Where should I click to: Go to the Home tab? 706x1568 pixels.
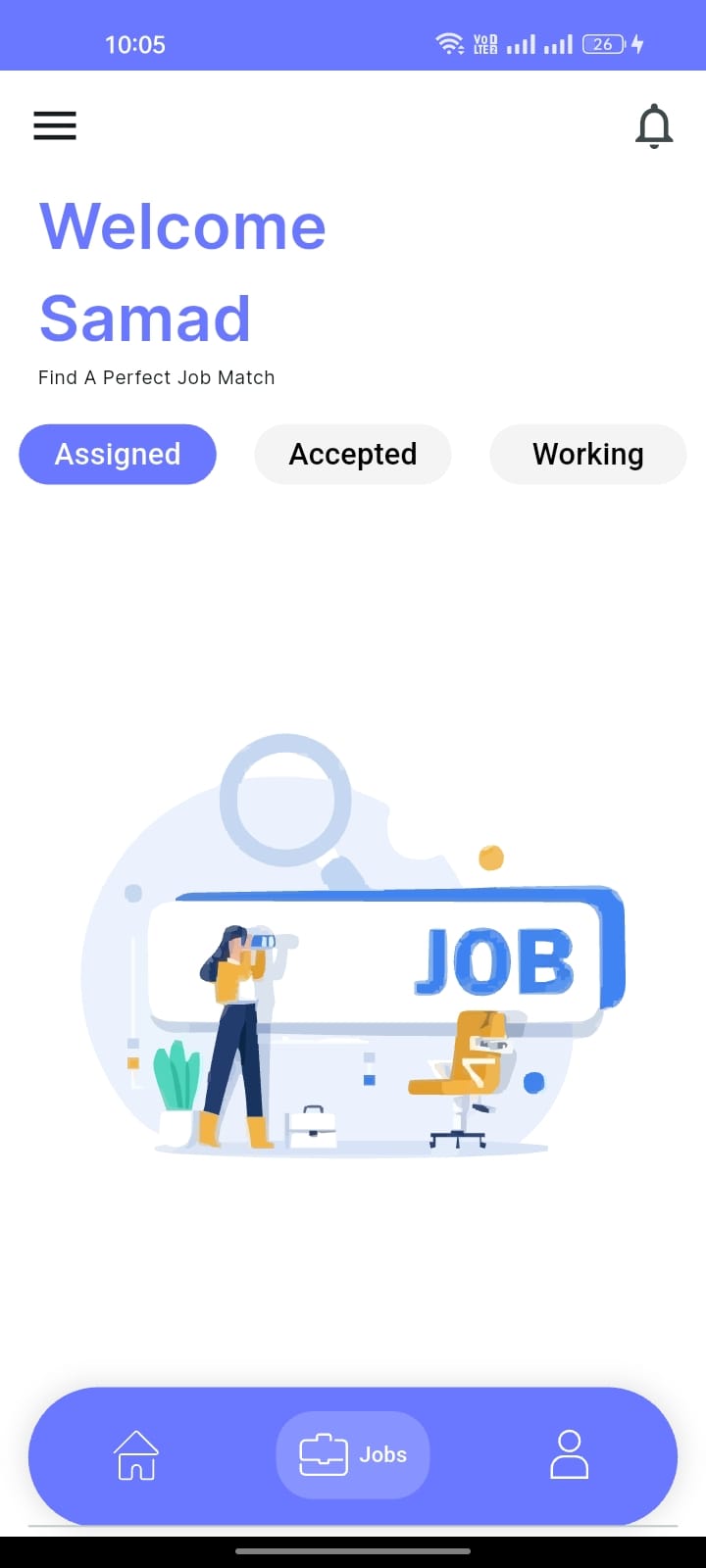click(x=136, y=1454)
